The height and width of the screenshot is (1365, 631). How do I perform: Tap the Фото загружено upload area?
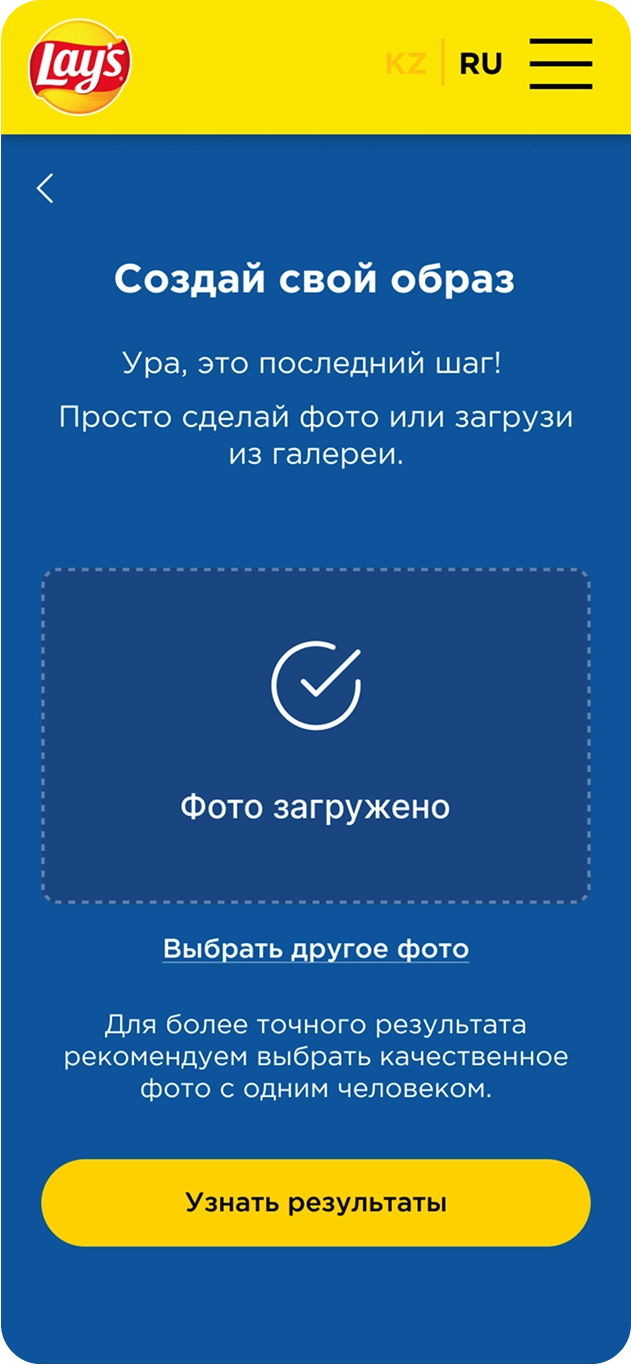coord(316,736)
